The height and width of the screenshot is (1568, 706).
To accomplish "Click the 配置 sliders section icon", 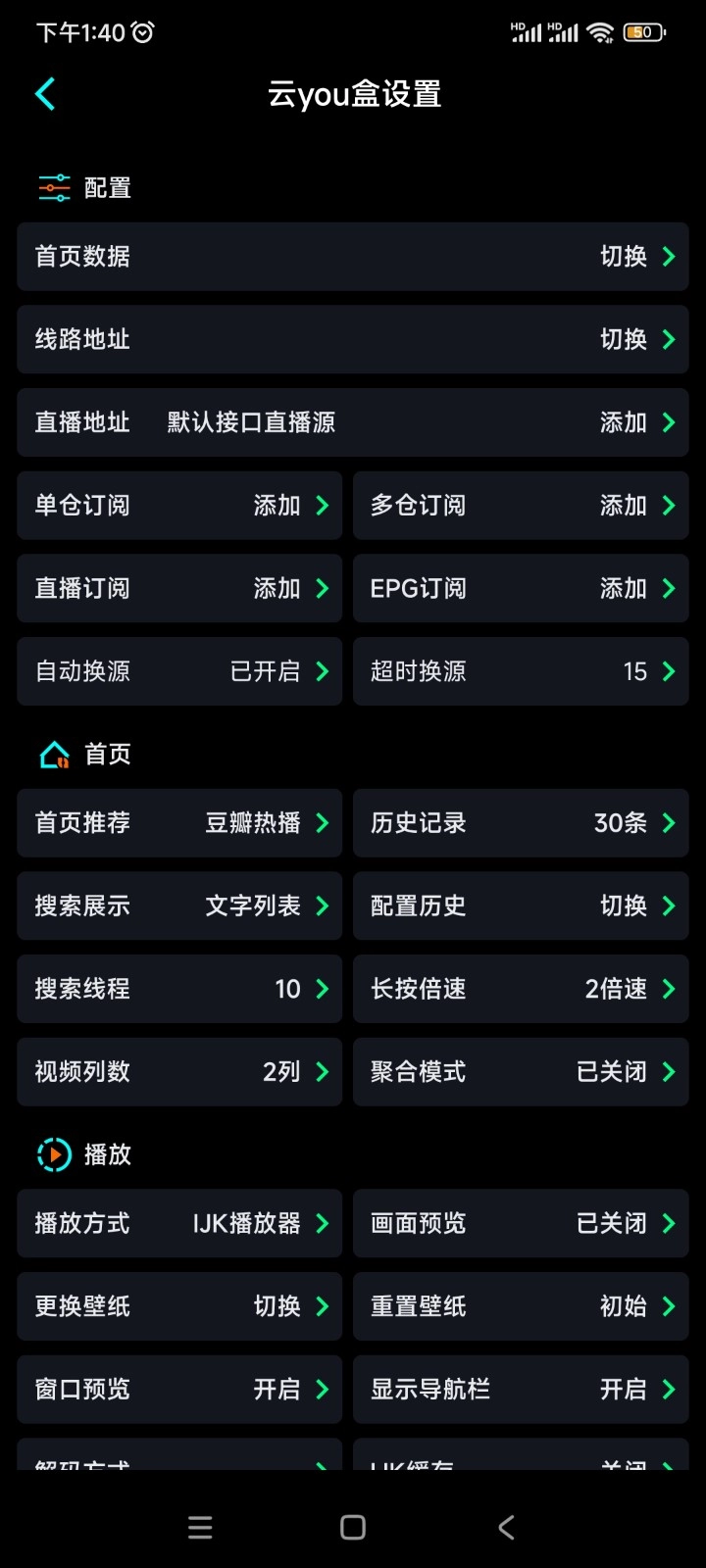I will click(x=54, y=186).
